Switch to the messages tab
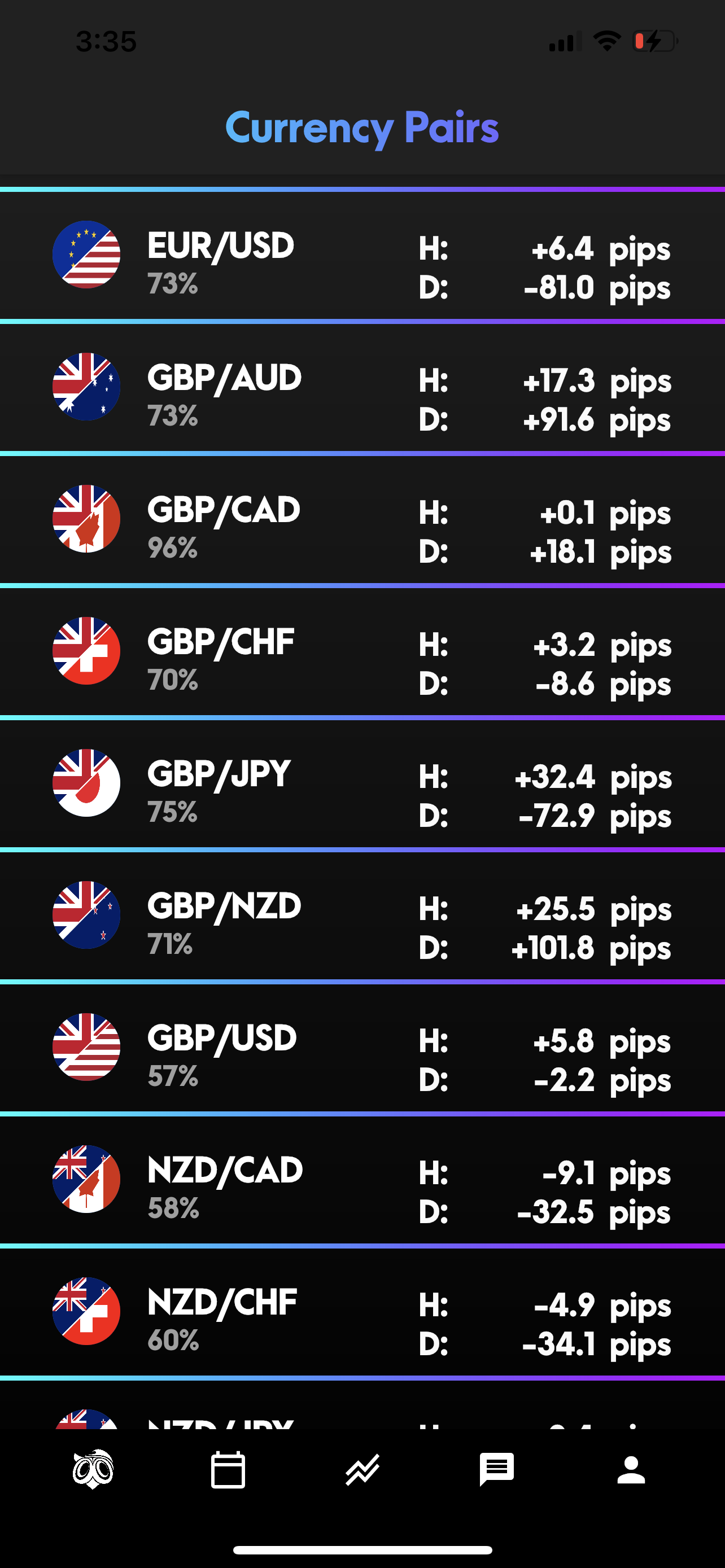 497,1470
